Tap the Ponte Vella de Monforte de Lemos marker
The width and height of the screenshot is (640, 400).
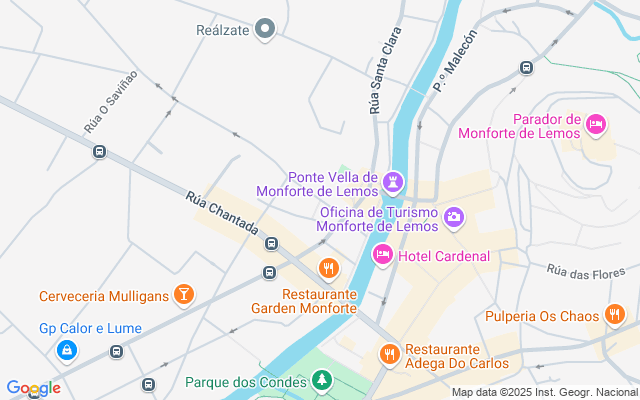pyautogui.click(x=394, y=183)
